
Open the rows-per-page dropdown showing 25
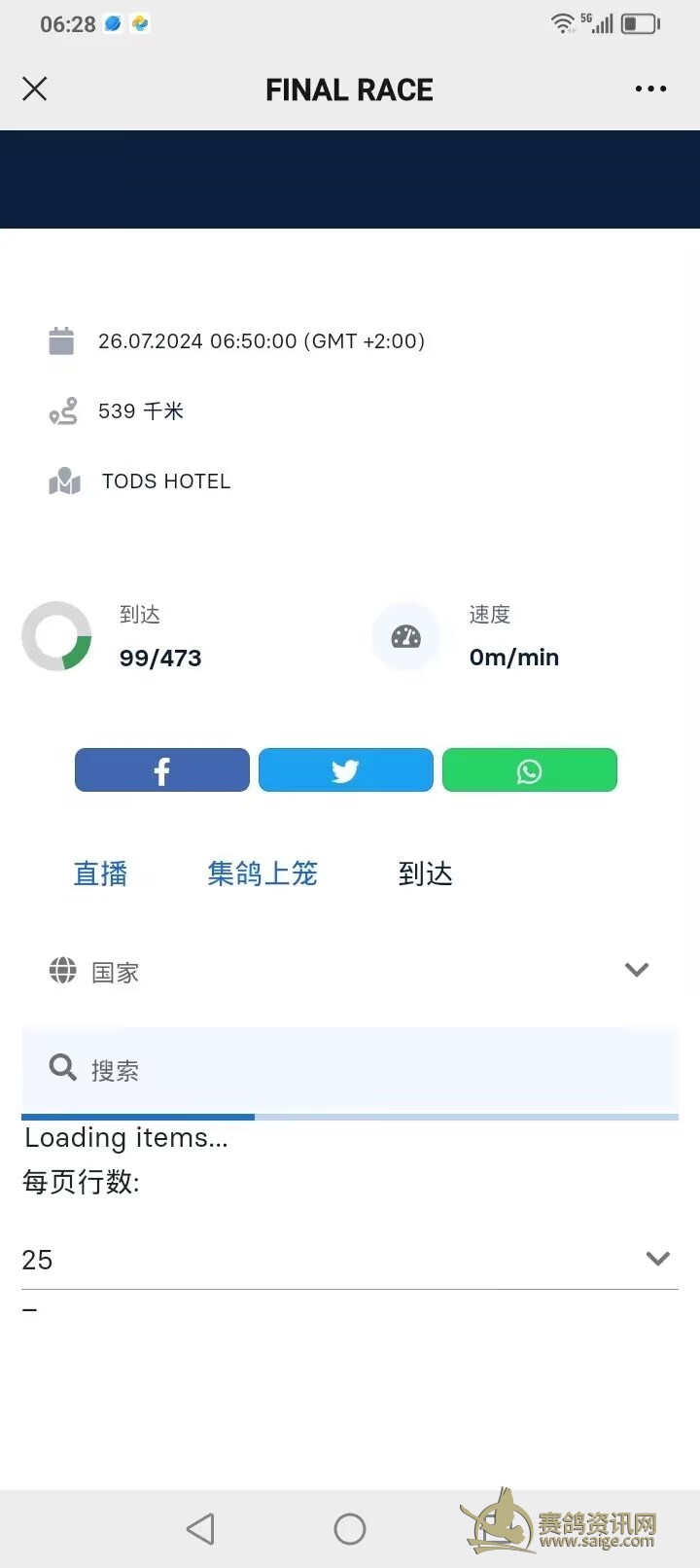(350, 1260)
